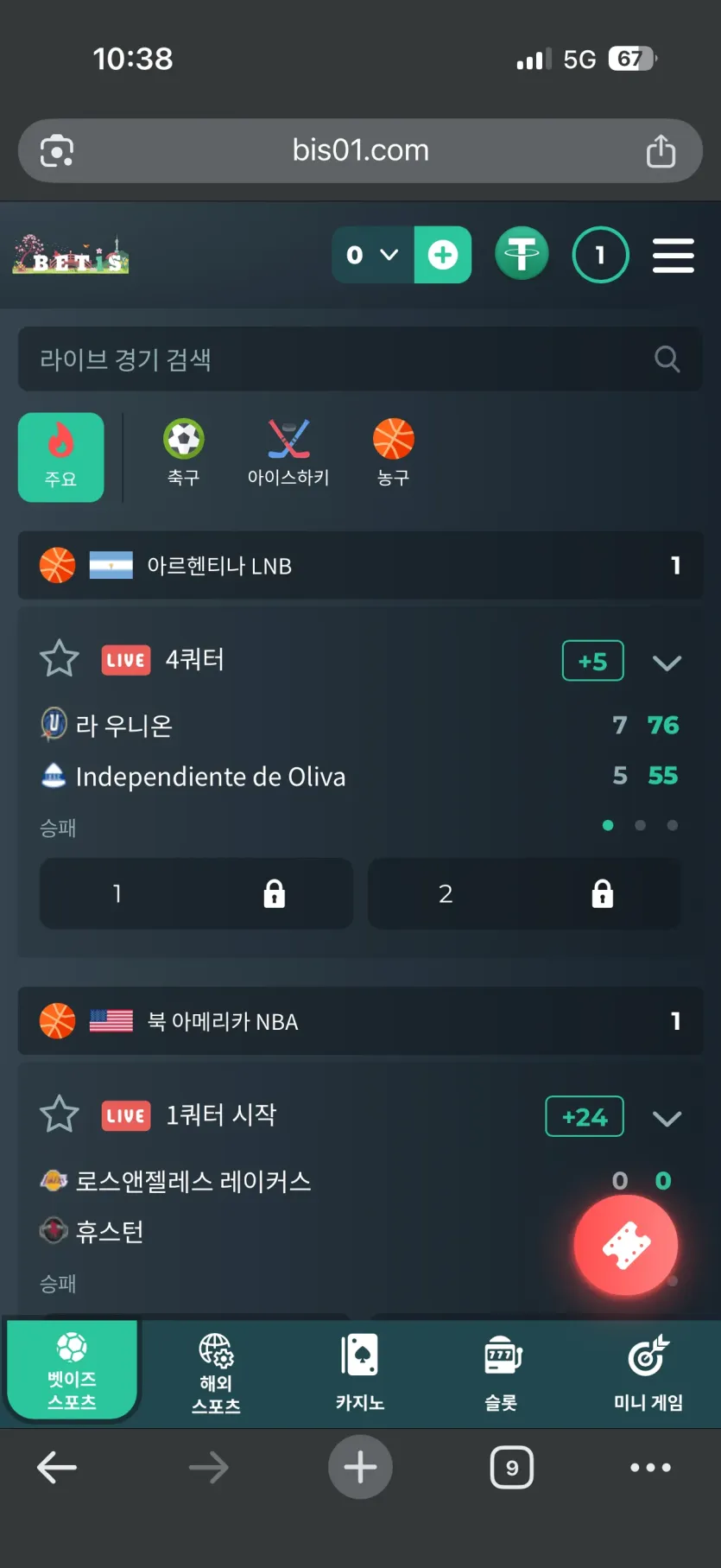
Task: Open the Tether coin icon
Action: (x=522, y=255)
